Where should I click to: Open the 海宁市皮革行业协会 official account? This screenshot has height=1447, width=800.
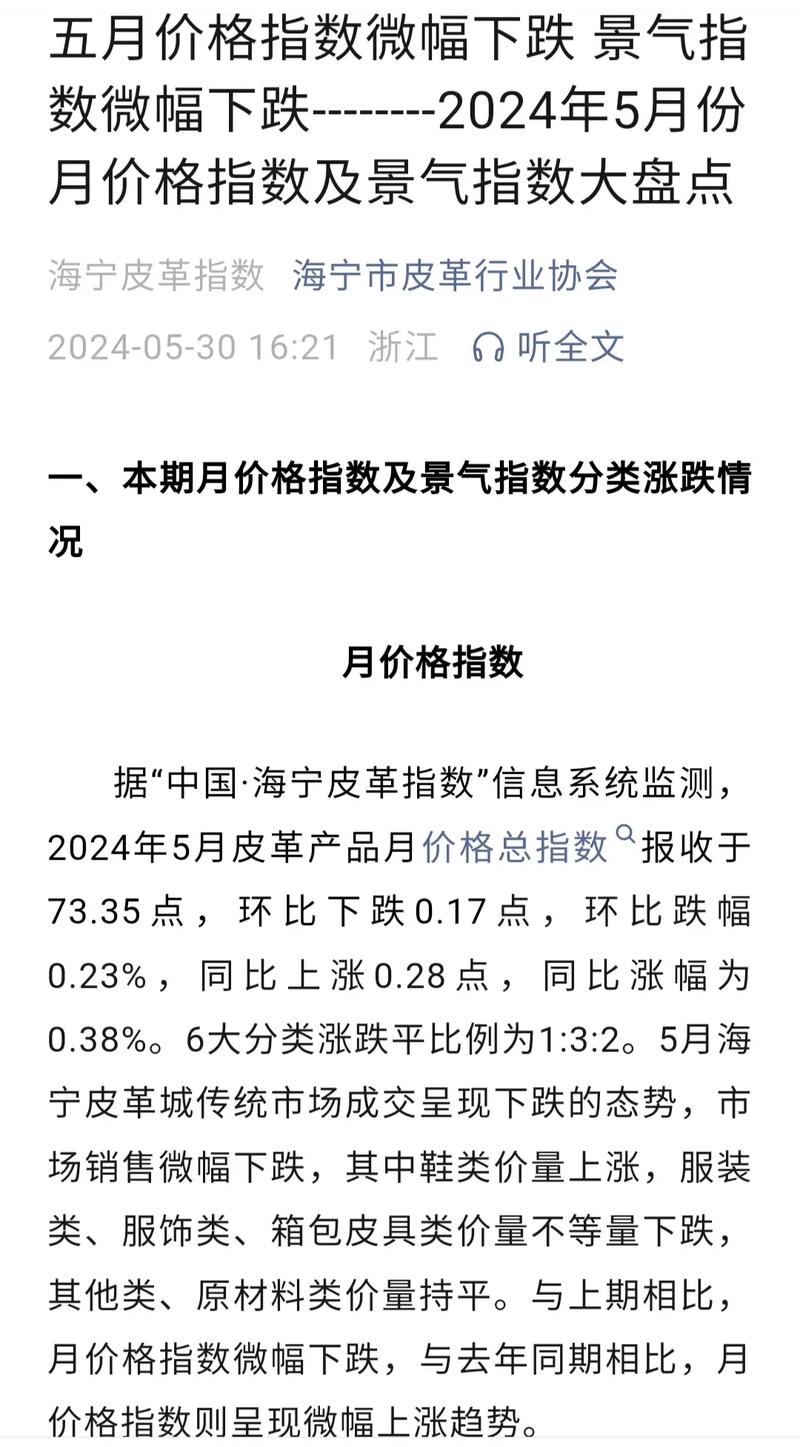[x=456, y=276]
